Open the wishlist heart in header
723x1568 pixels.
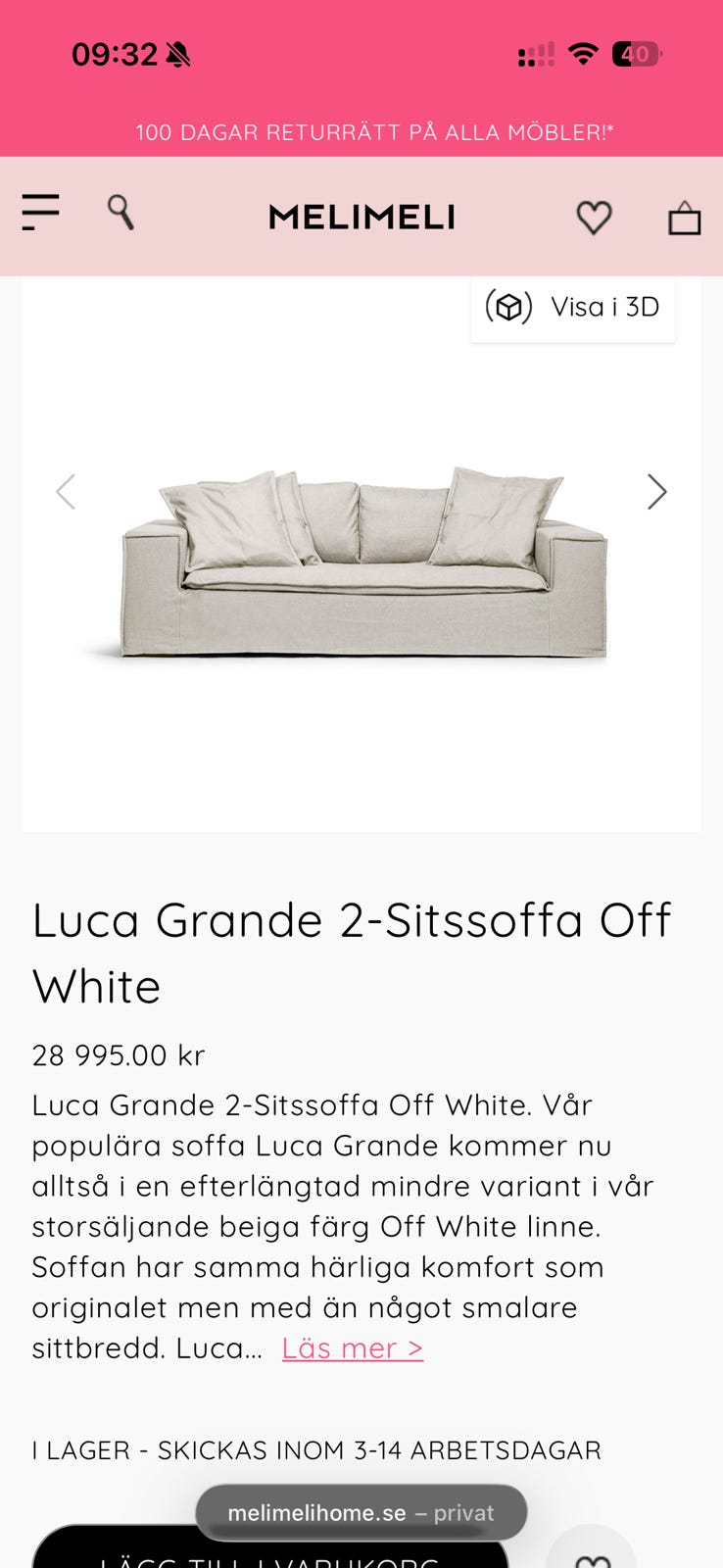tap(594, 217)
